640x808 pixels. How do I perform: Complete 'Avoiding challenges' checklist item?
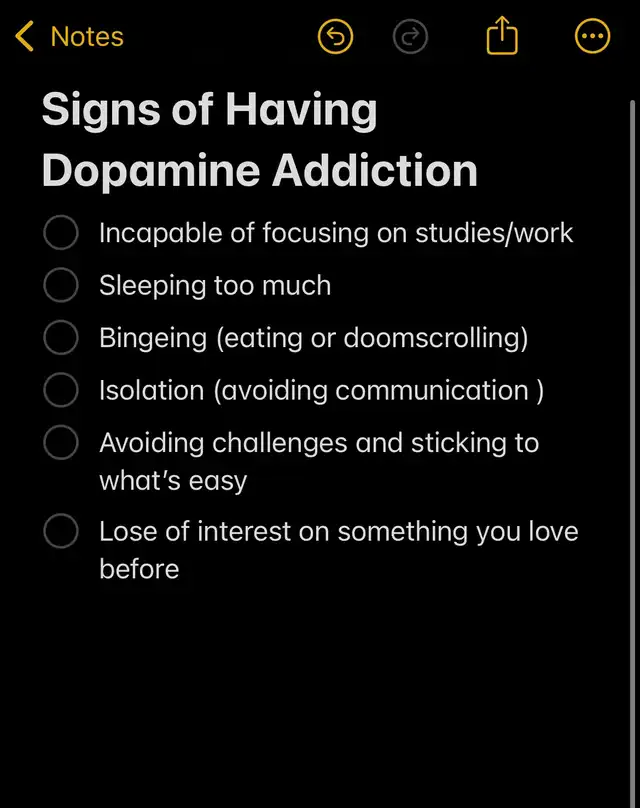coord(61,442)
